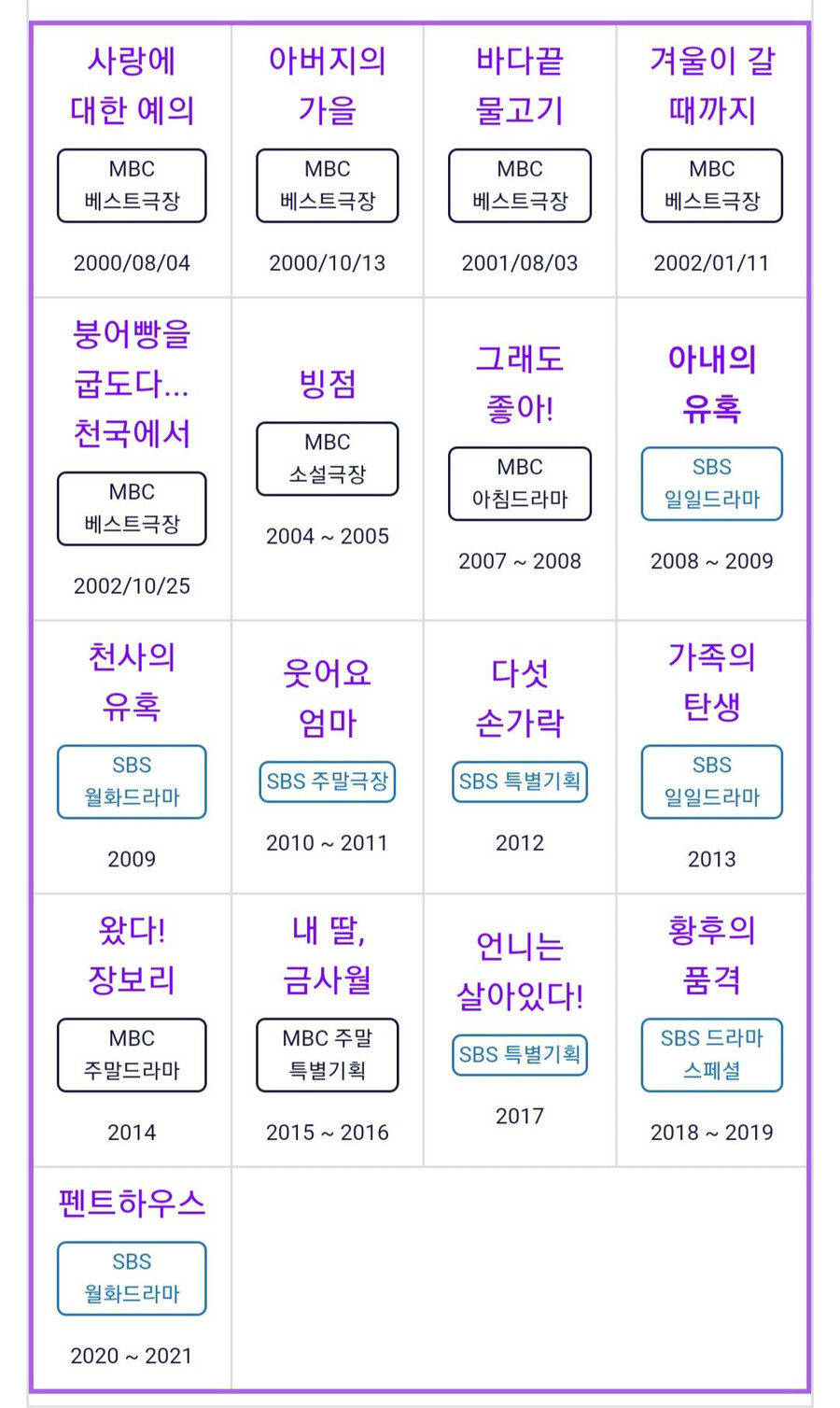Image resolution: width=840 pixels, height=1408 pixels.
Task: Open the 붕어빵을 굽도다... 천국에서 link
Action: [x=132, y=383]
